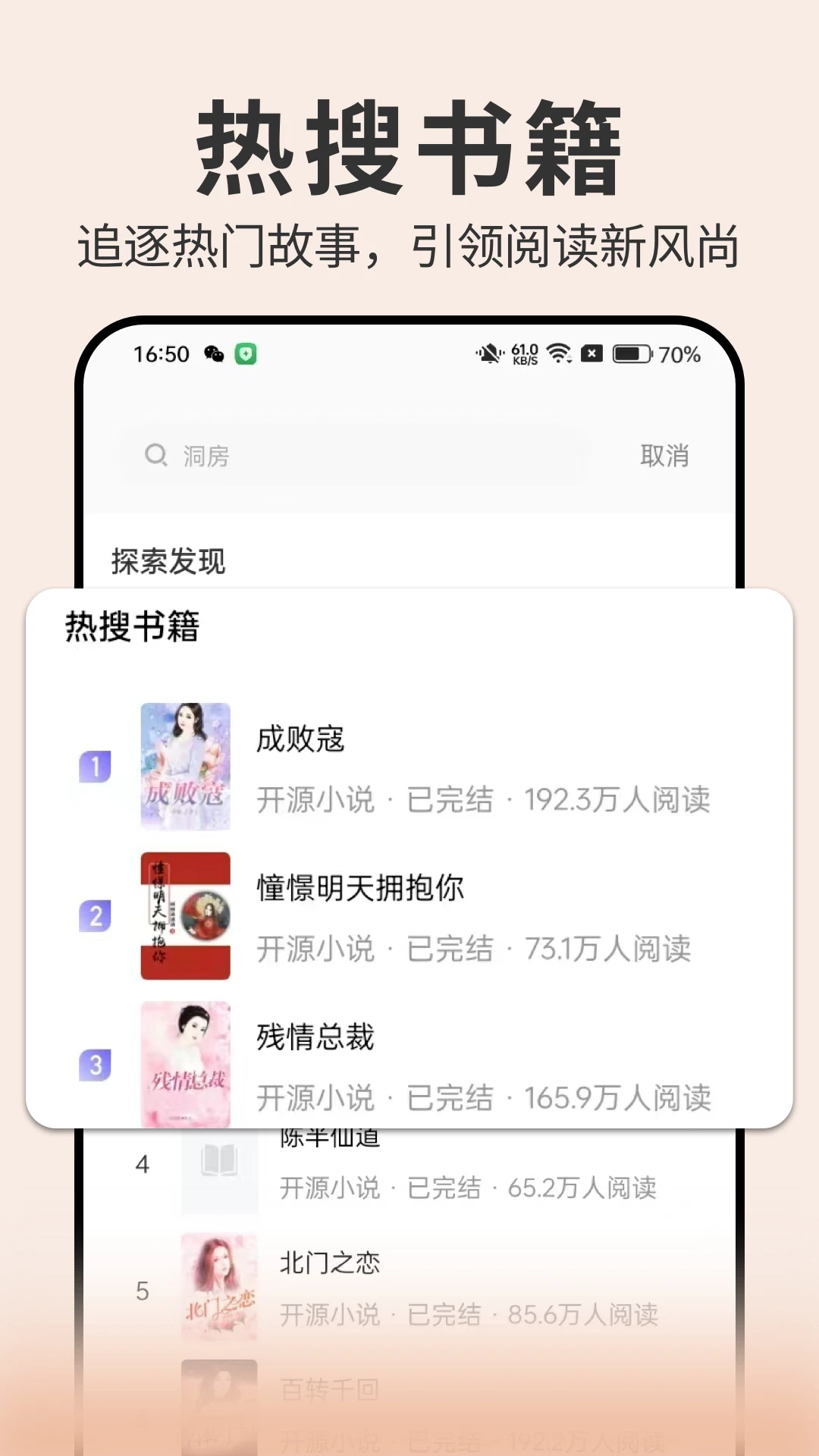Screen dimensions: 819x1456
Task: Tap the Wi-Fi icon in the status bar
Action: (558, 354)
